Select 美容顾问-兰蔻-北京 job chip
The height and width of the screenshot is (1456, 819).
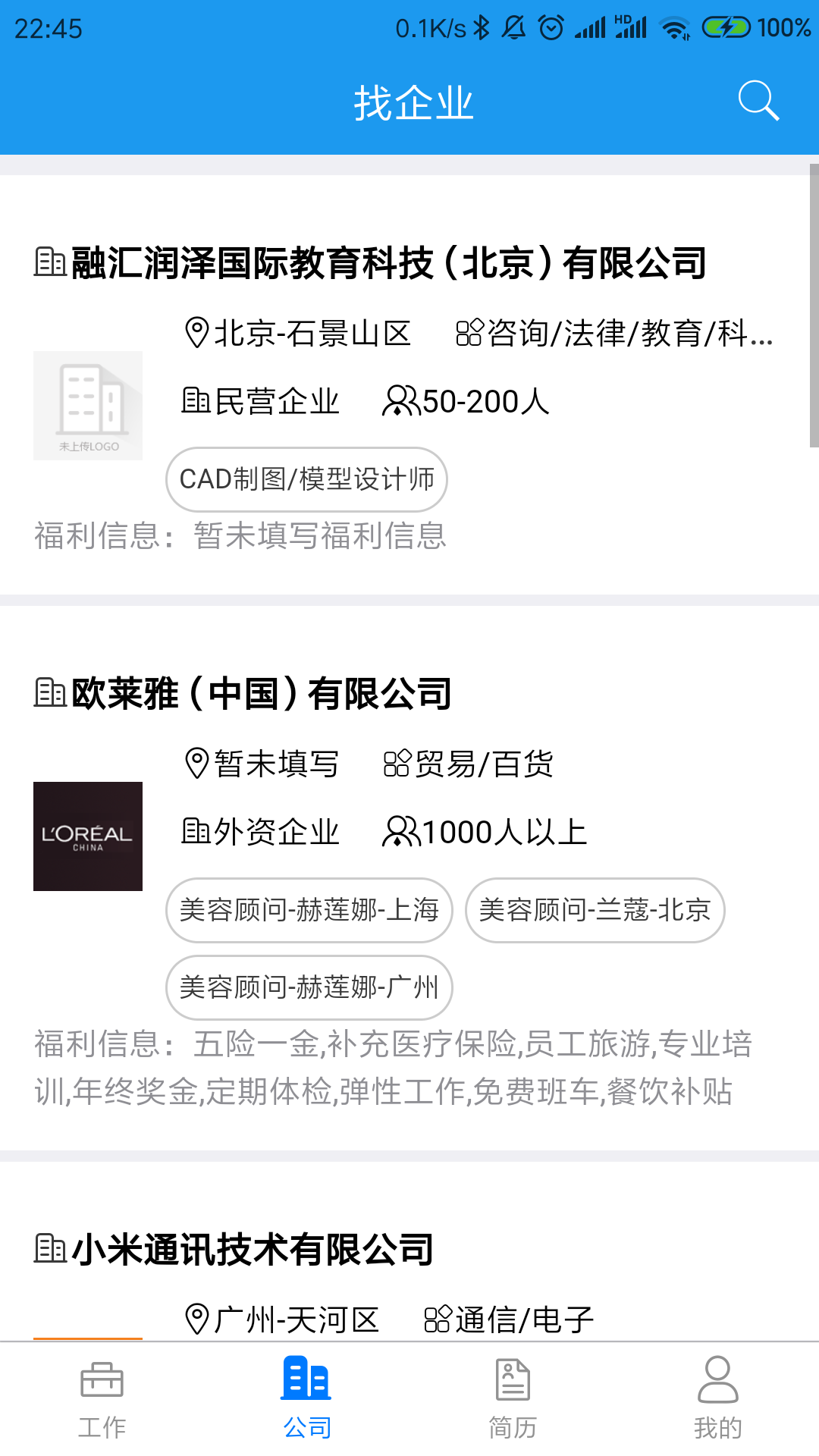pyautogui.click(x=595, y=910)
